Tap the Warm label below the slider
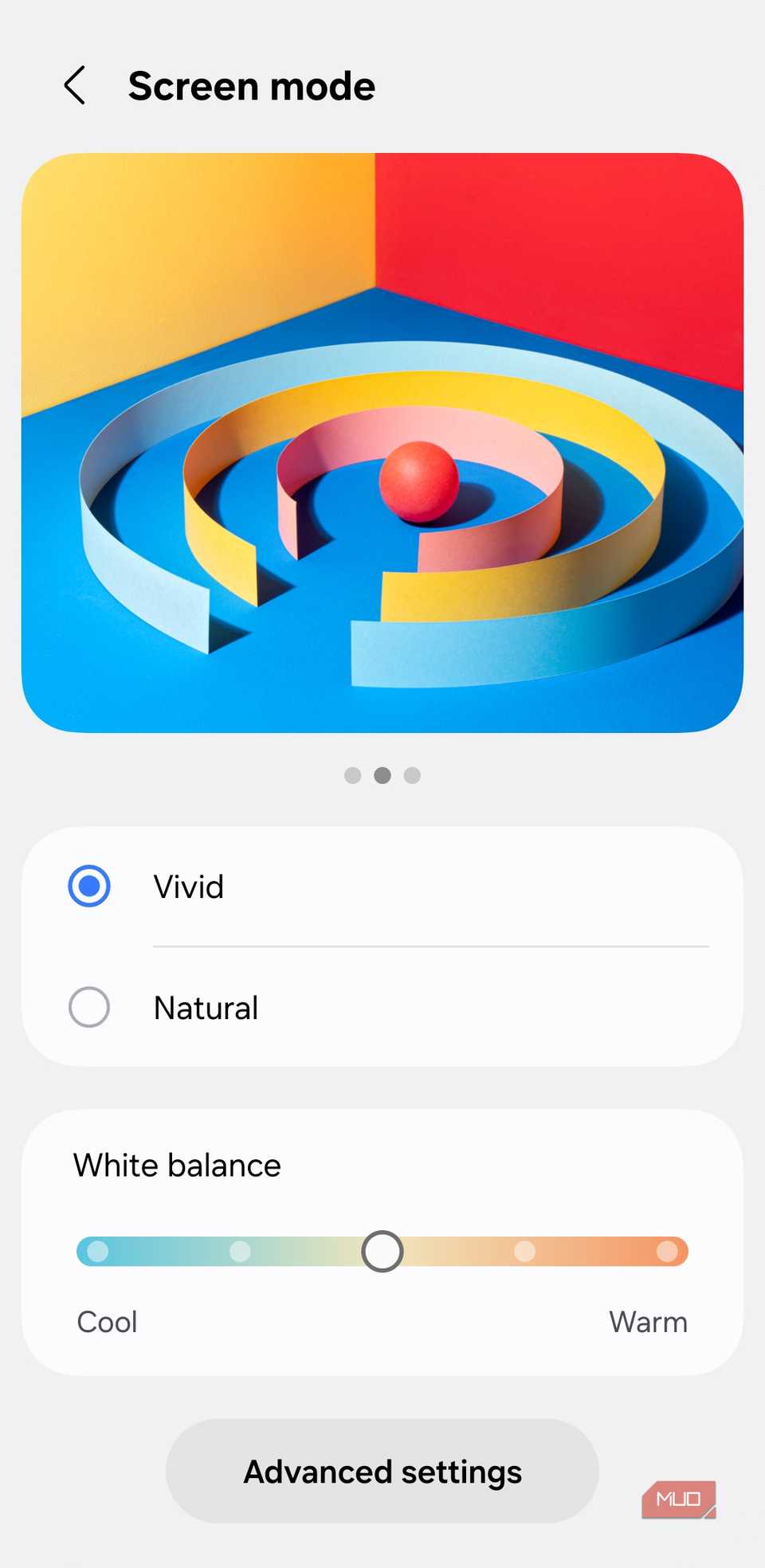The image size is (765, 1568). point(648,1321)
